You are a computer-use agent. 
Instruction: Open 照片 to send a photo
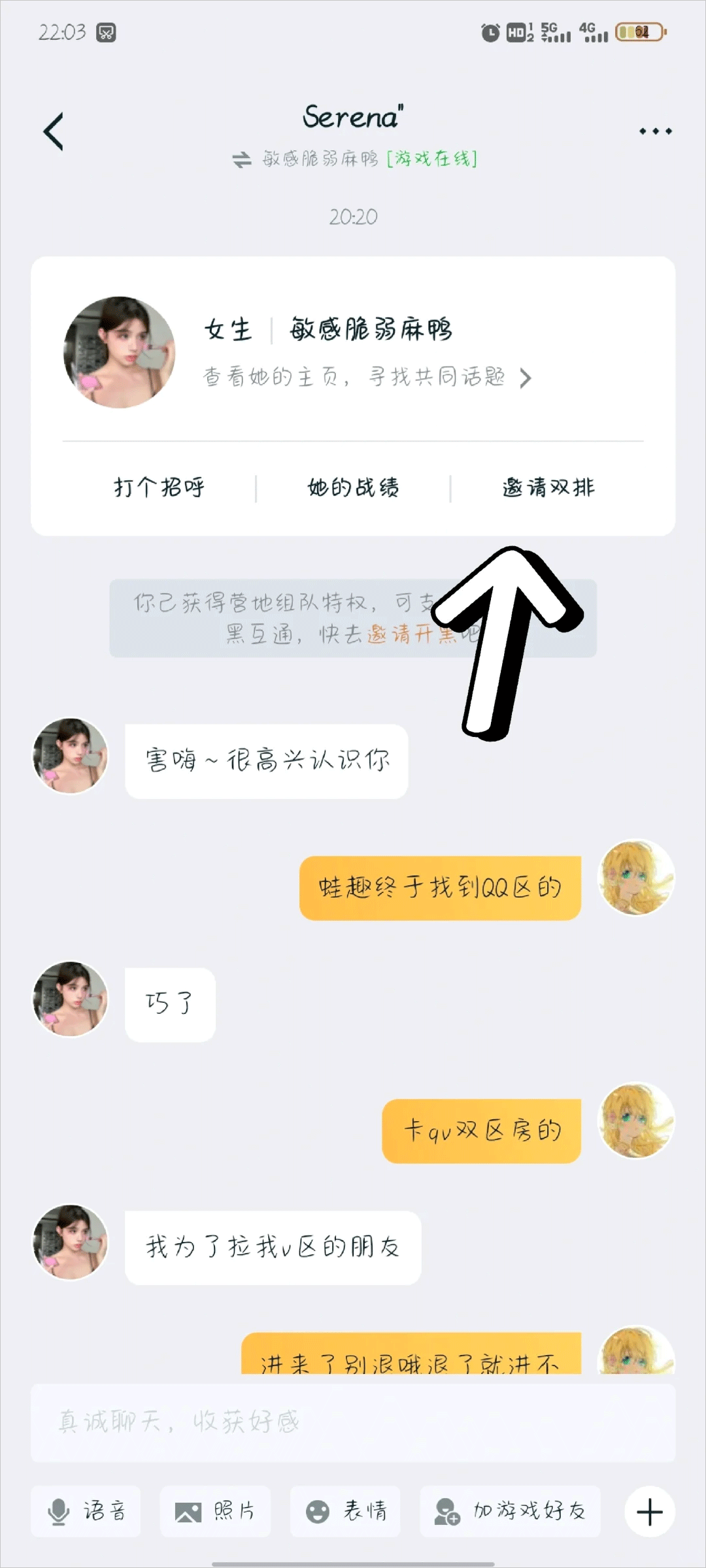point(215,1511)
